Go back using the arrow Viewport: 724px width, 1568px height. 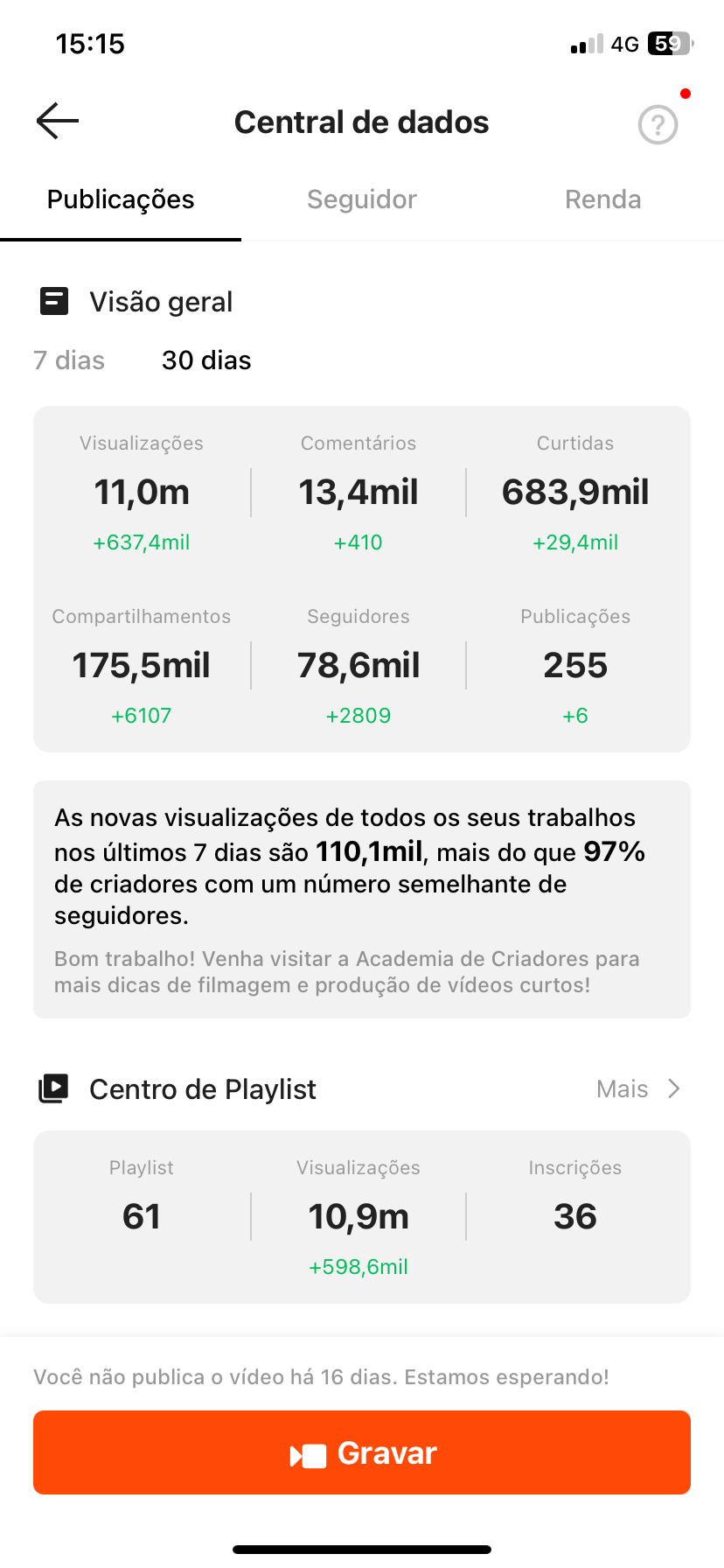pos(58,121)
